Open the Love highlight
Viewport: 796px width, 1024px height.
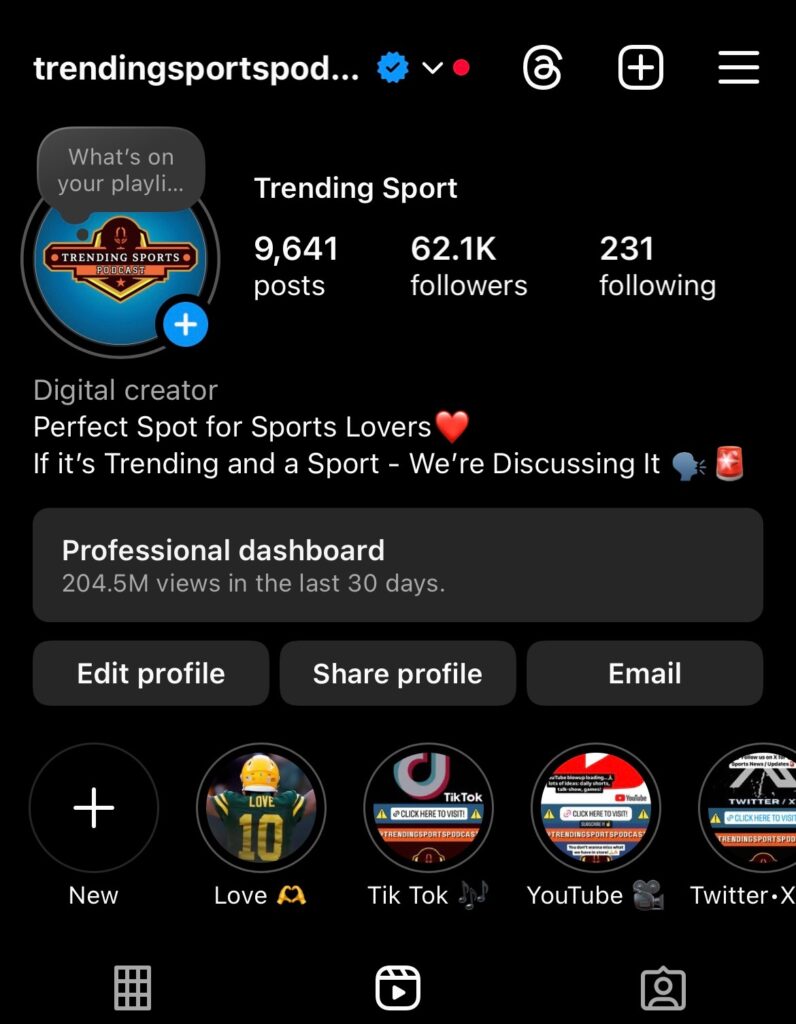tap(261, 808)
